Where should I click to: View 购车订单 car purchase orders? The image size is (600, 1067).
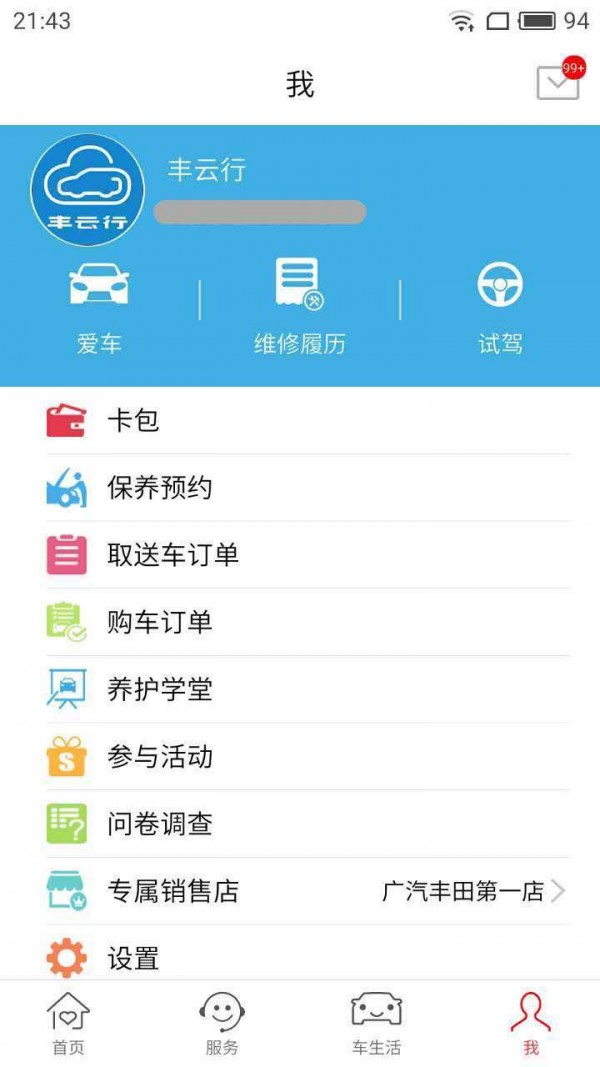pos(300,622)
